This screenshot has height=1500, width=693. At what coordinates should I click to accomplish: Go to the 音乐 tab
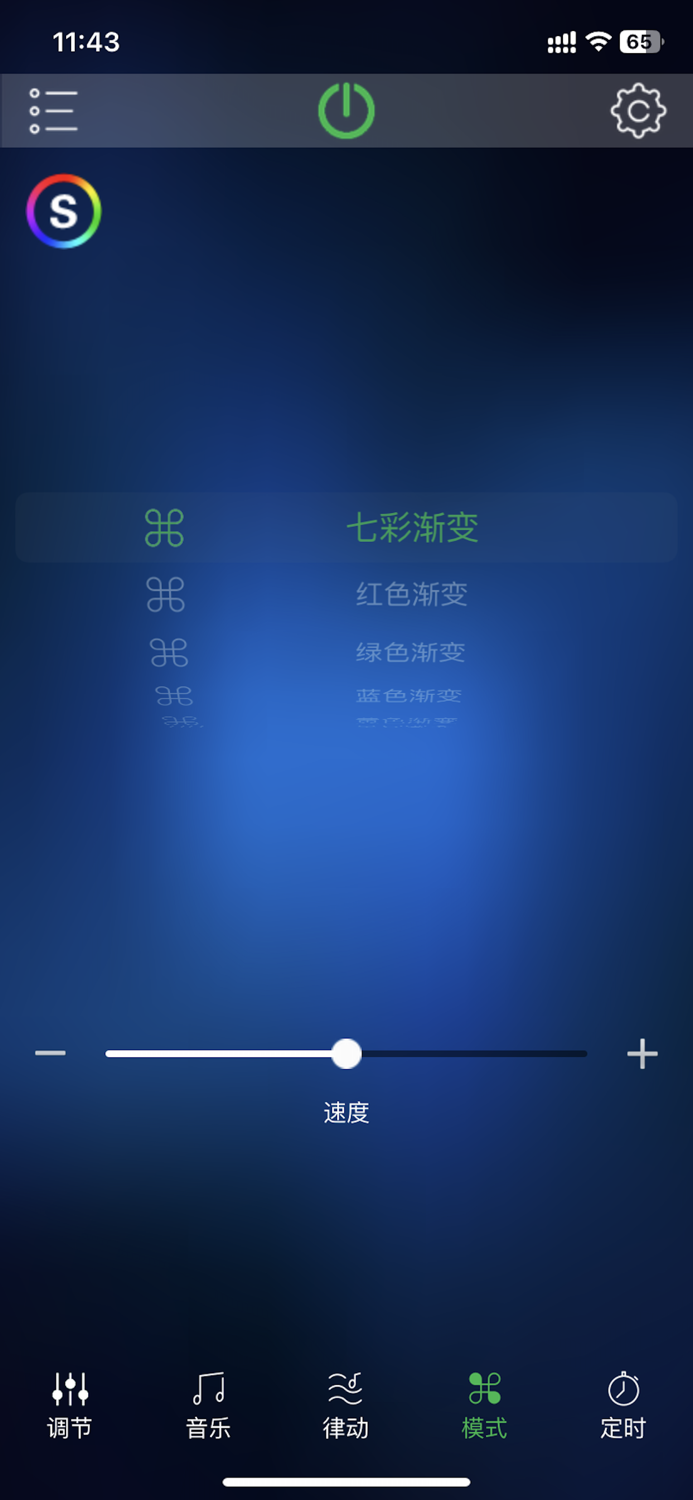coord(208,1404)
